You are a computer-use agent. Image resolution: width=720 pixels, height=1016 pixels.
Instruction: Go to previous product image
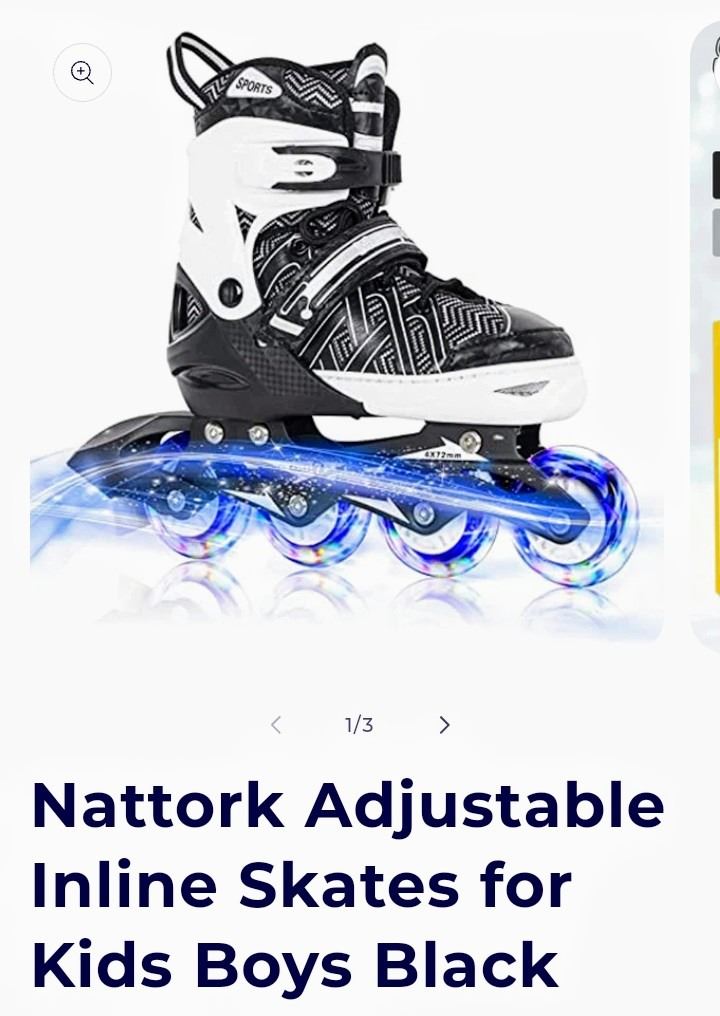pos(276,725)
